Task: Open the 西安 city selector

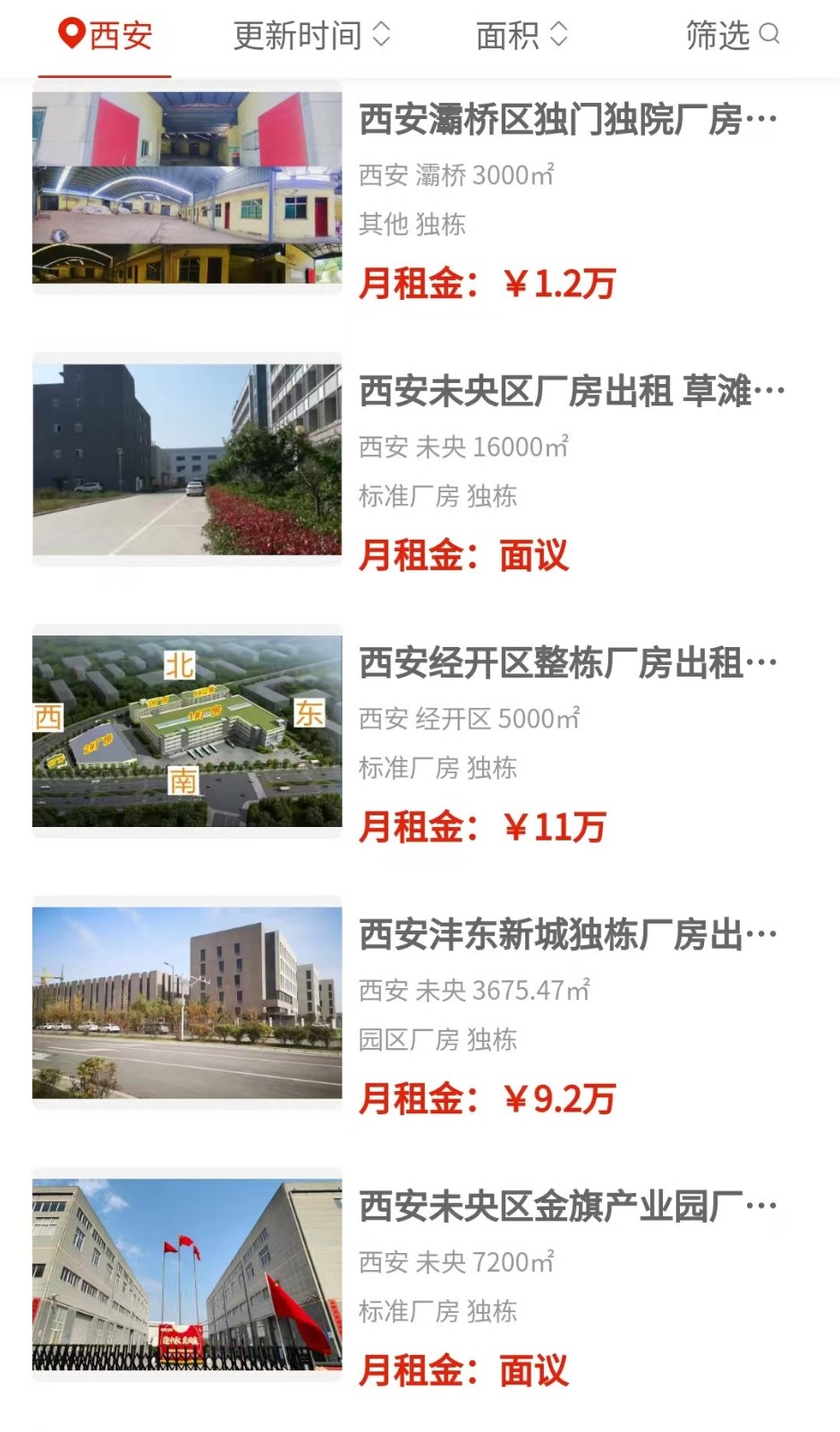Action: (106, 36)
